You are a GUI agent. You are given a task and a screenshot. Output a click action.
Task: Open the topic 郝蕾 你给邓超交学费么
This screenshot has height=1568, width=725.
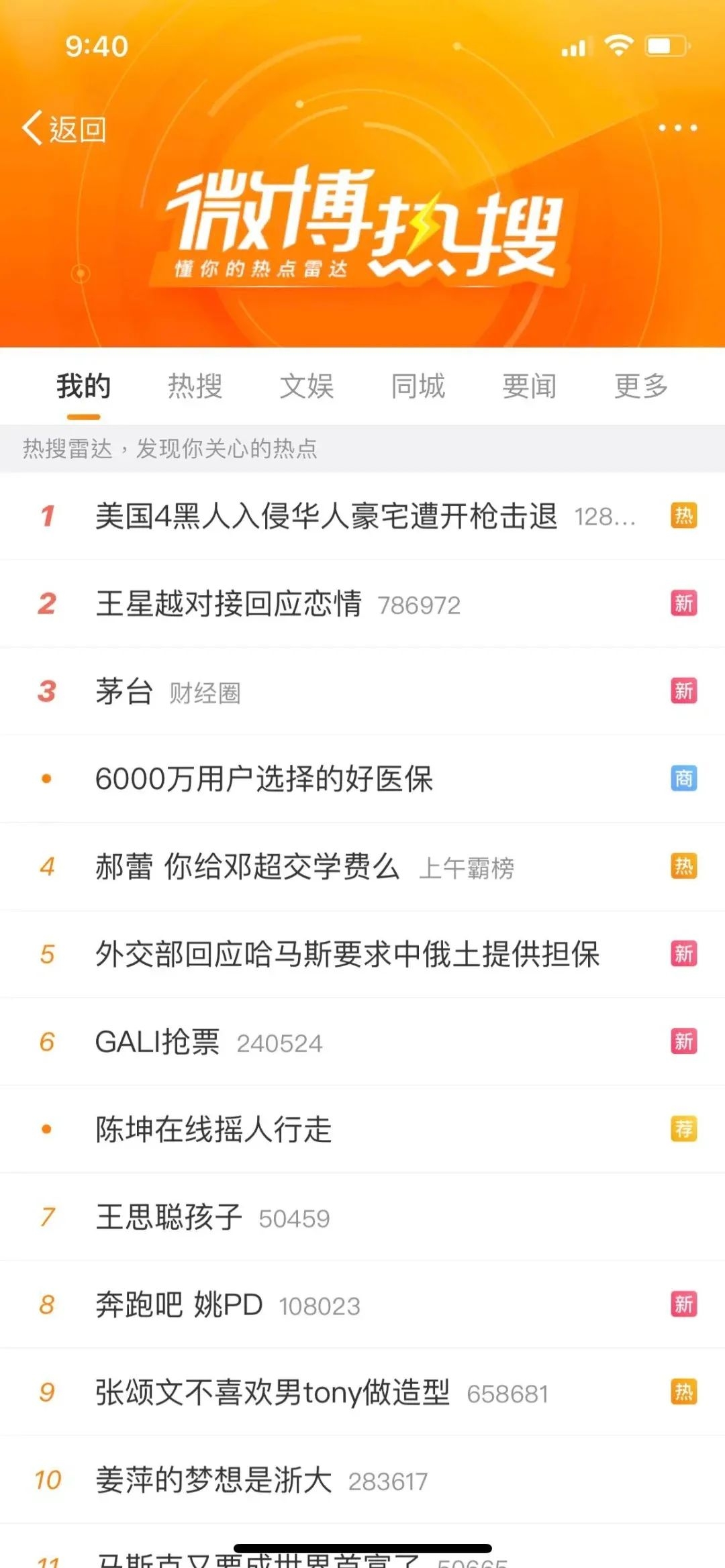[248, 866]
